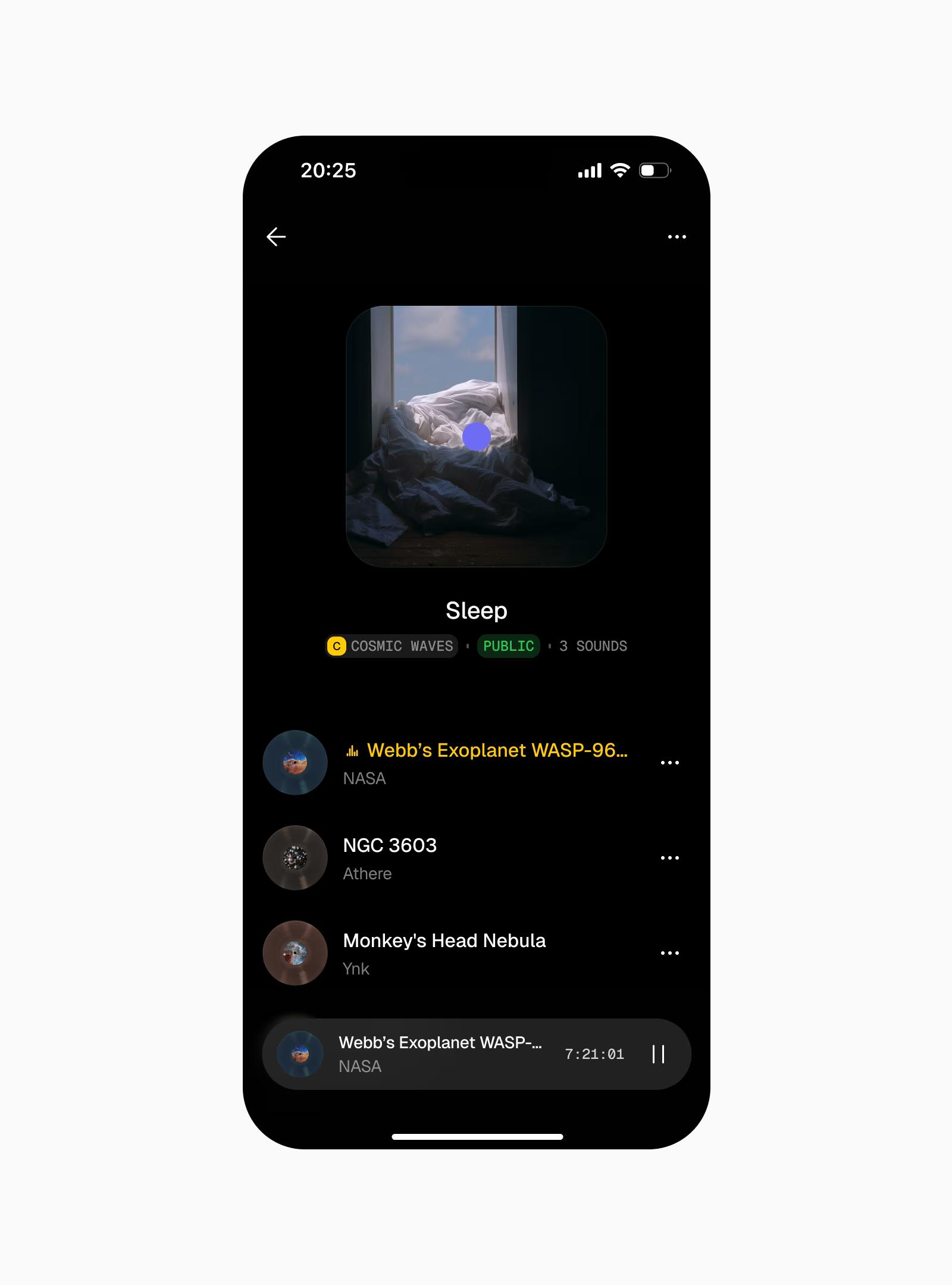
Task: Expand the mini player for Webb's Exoplanet
Action: point(439,1053)
